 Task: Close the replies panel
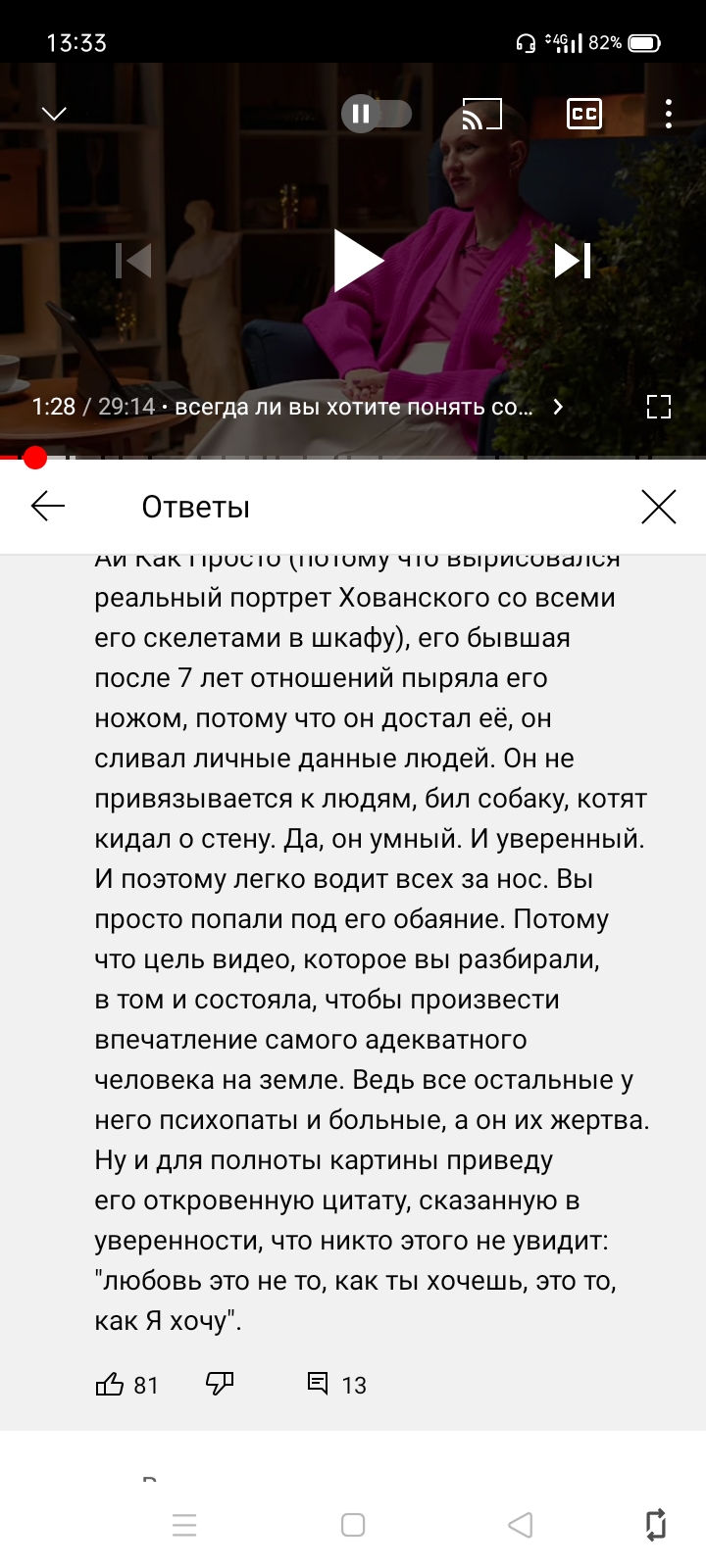coord(659,507)
